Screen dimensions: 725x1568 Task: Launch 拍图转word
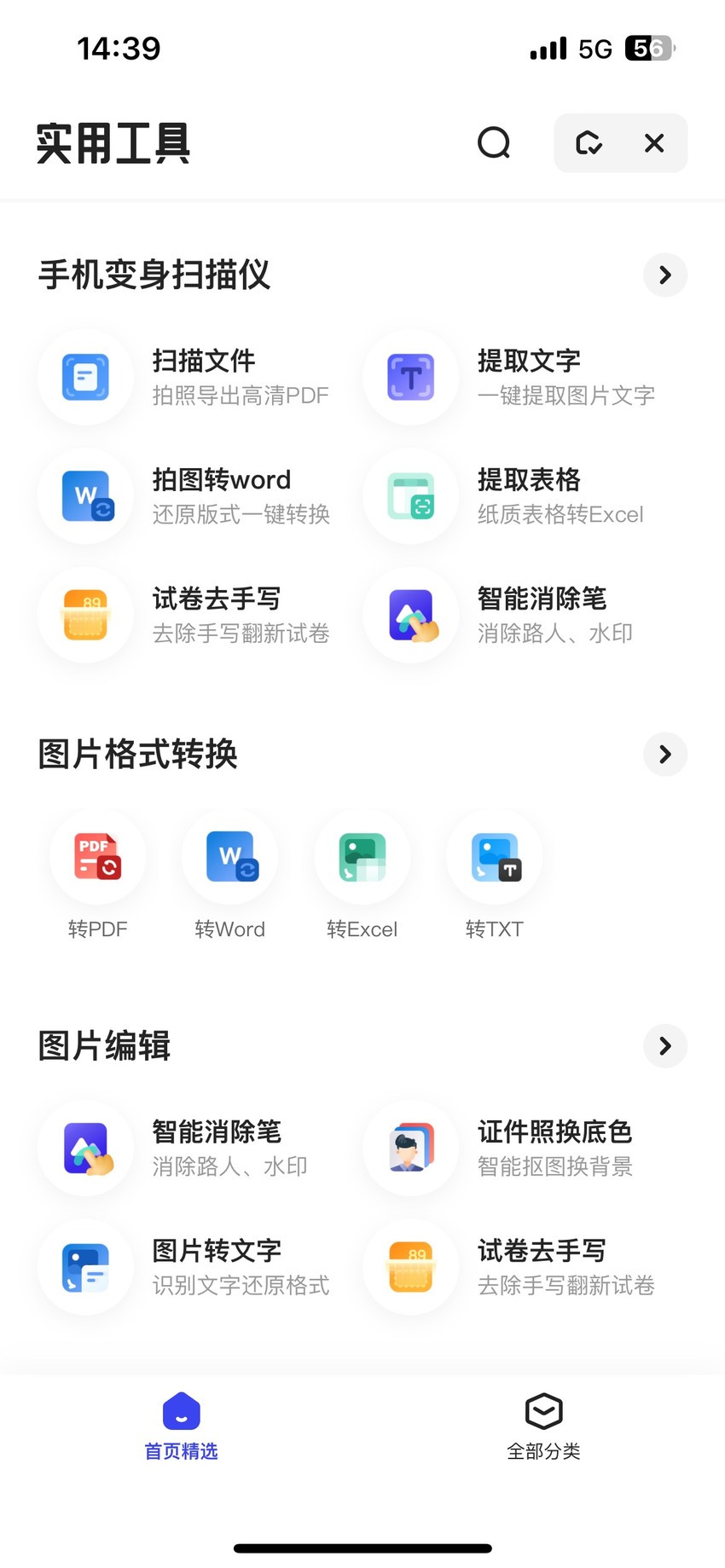[184, 496]
